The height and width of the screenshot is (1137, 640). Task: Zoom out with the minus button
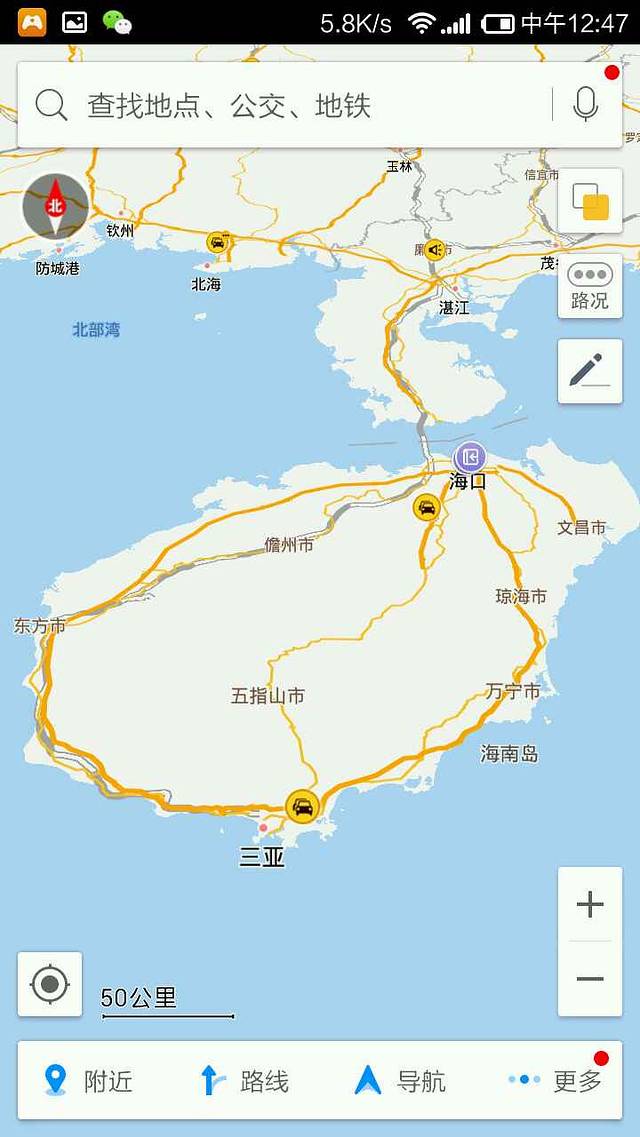tap(590, 979)
